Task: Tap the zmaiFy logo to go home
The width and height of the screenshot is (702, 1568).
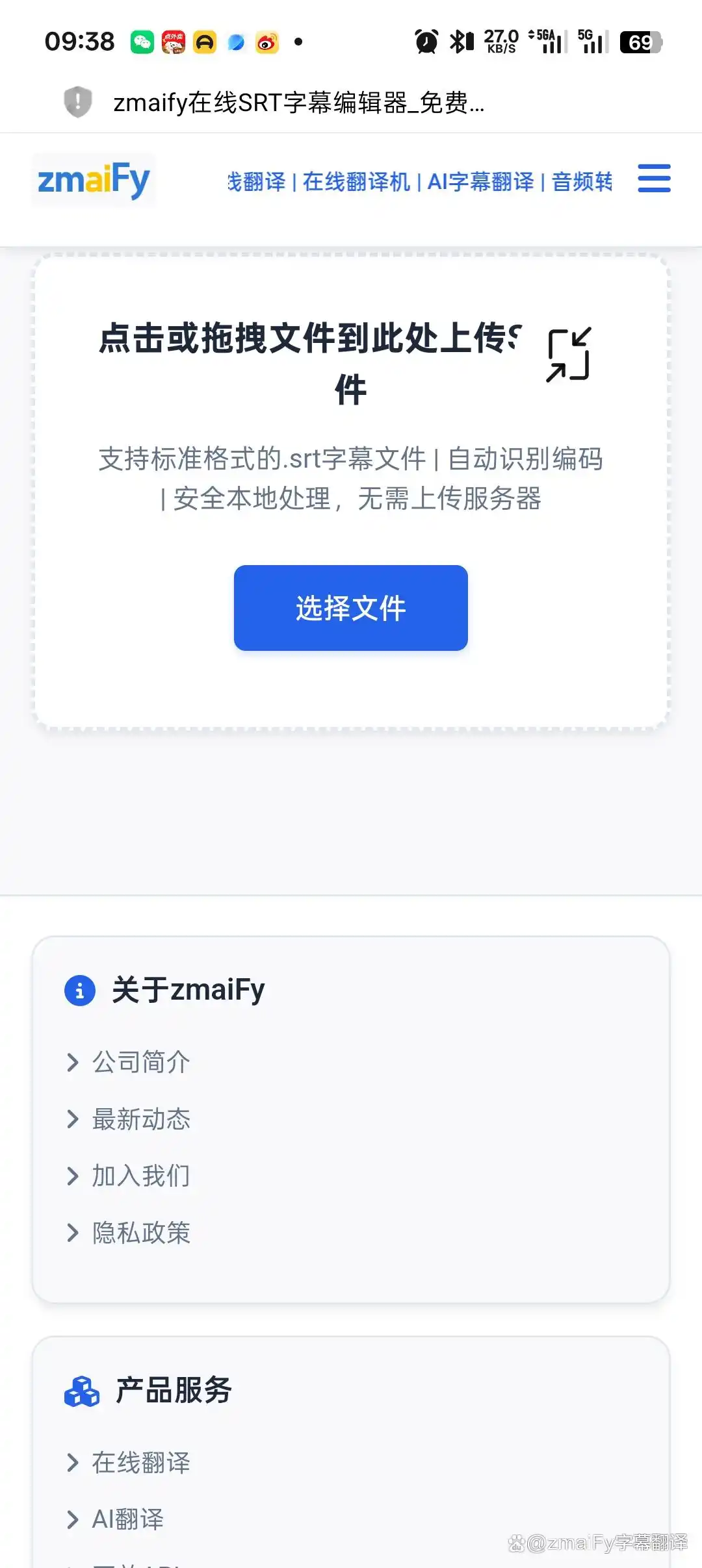Action: (x=94, y=180)
